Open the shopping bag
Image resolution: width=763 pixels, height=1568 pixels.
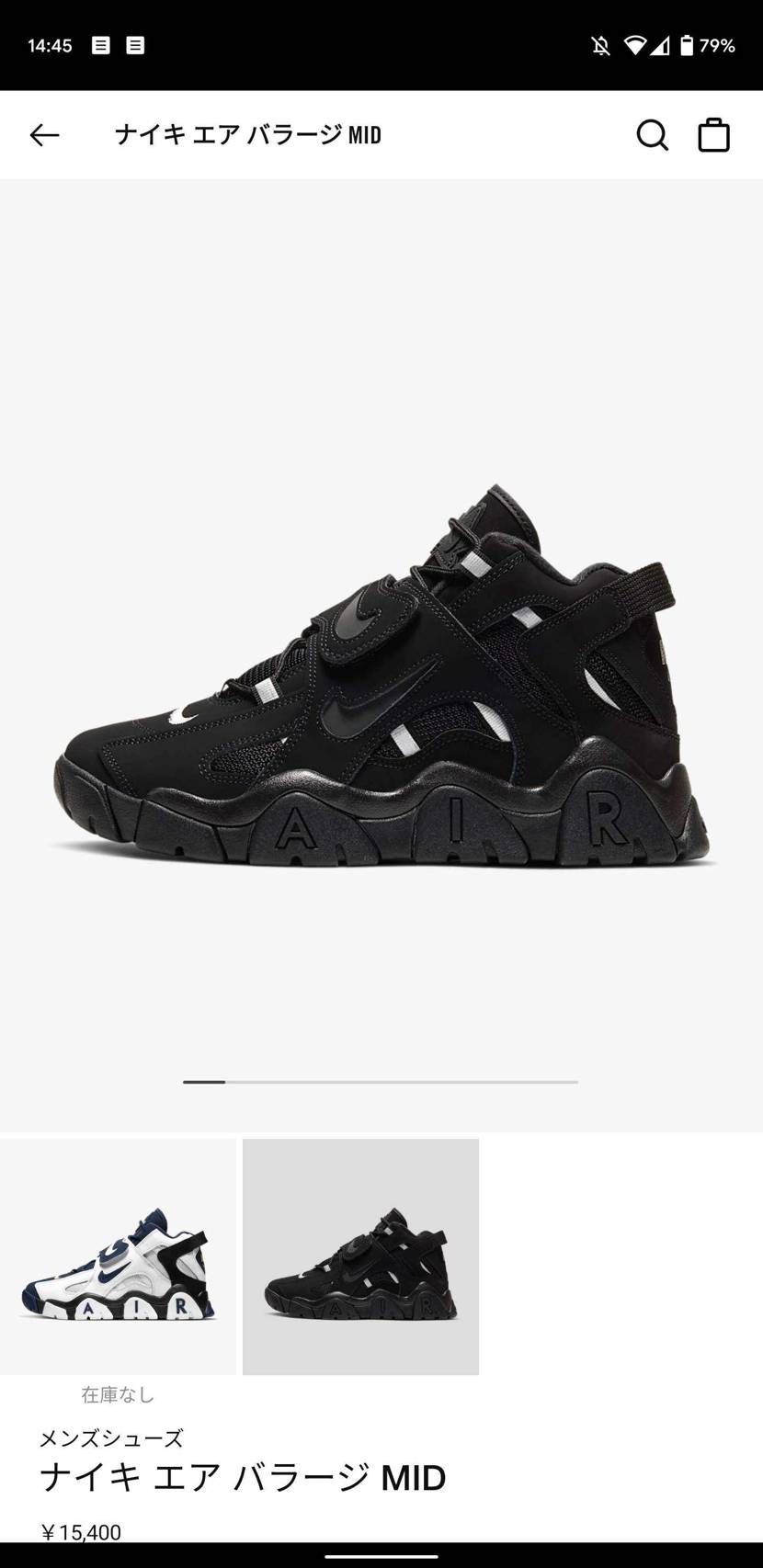(713, 135)
